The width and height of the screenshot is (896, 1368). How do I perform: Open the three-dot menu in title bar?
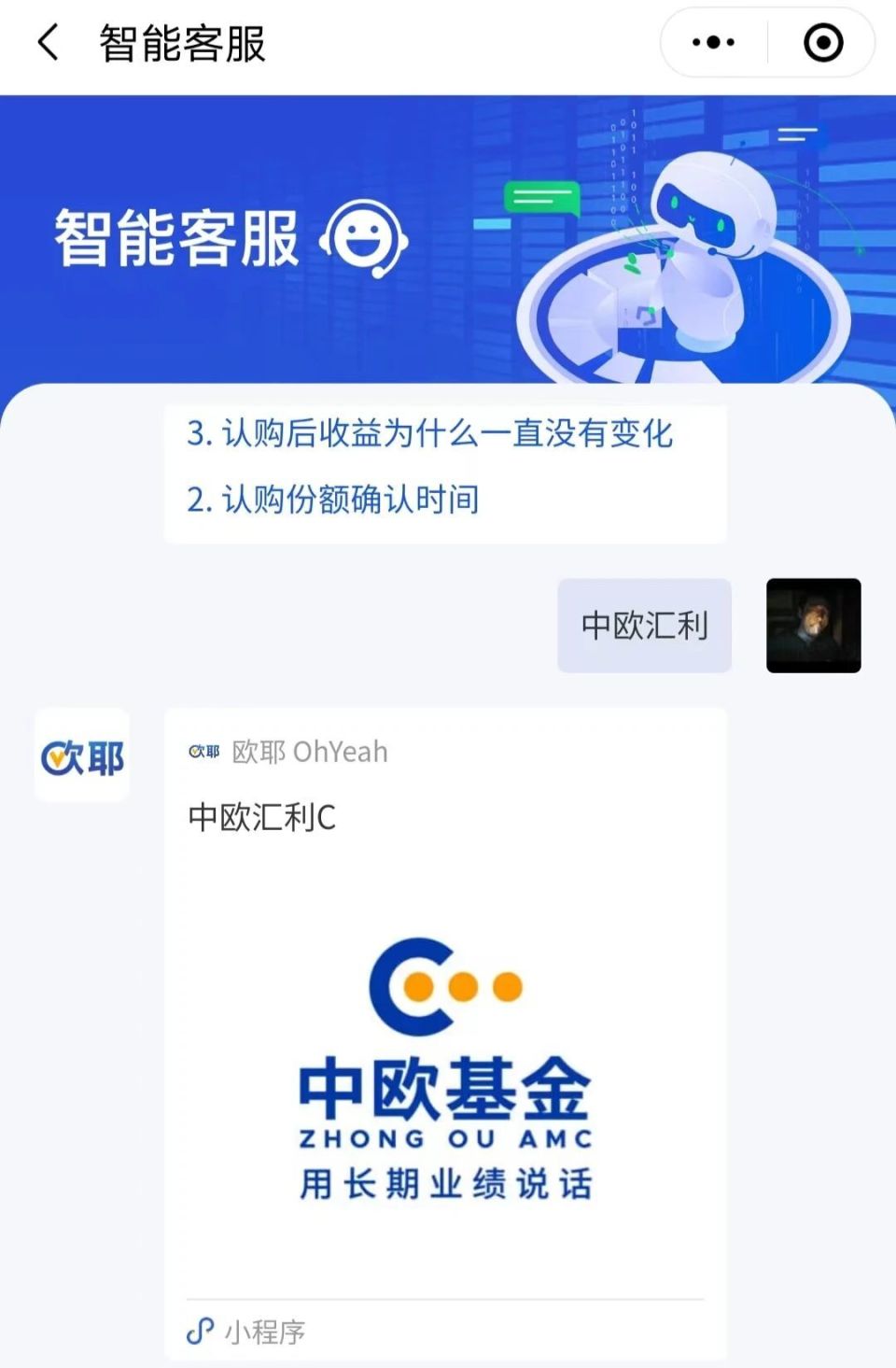pyautogui.click(x=712, y=42)
